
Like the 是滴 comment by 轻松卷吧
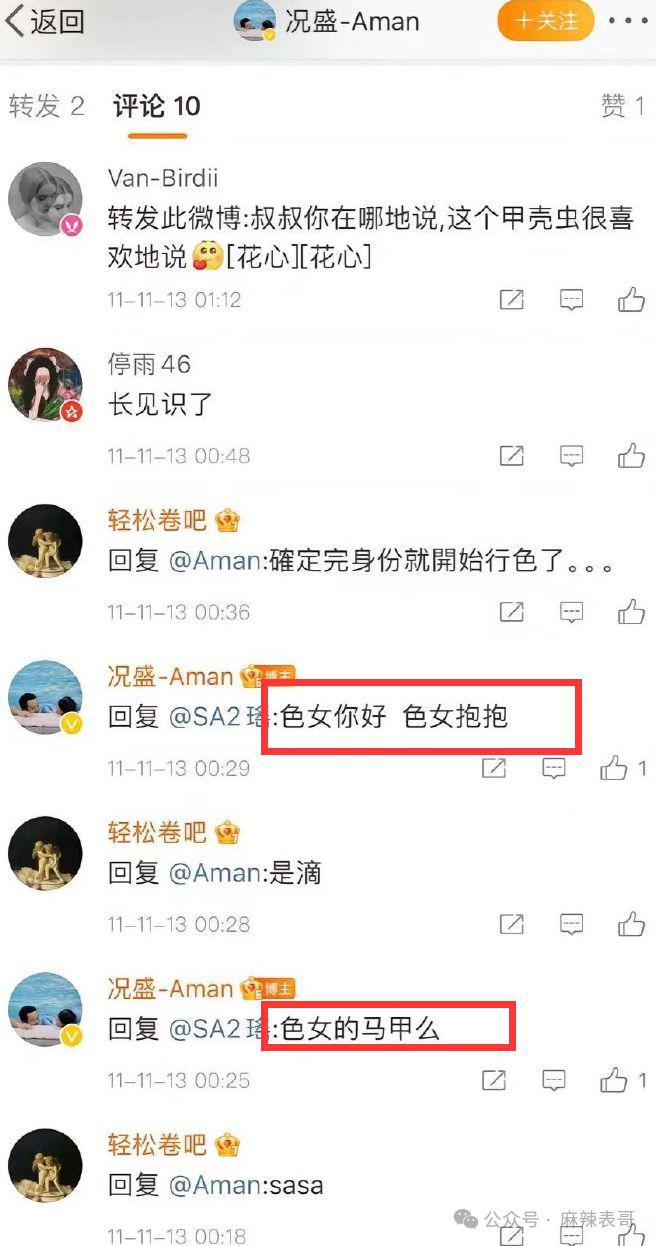[630, 924]
